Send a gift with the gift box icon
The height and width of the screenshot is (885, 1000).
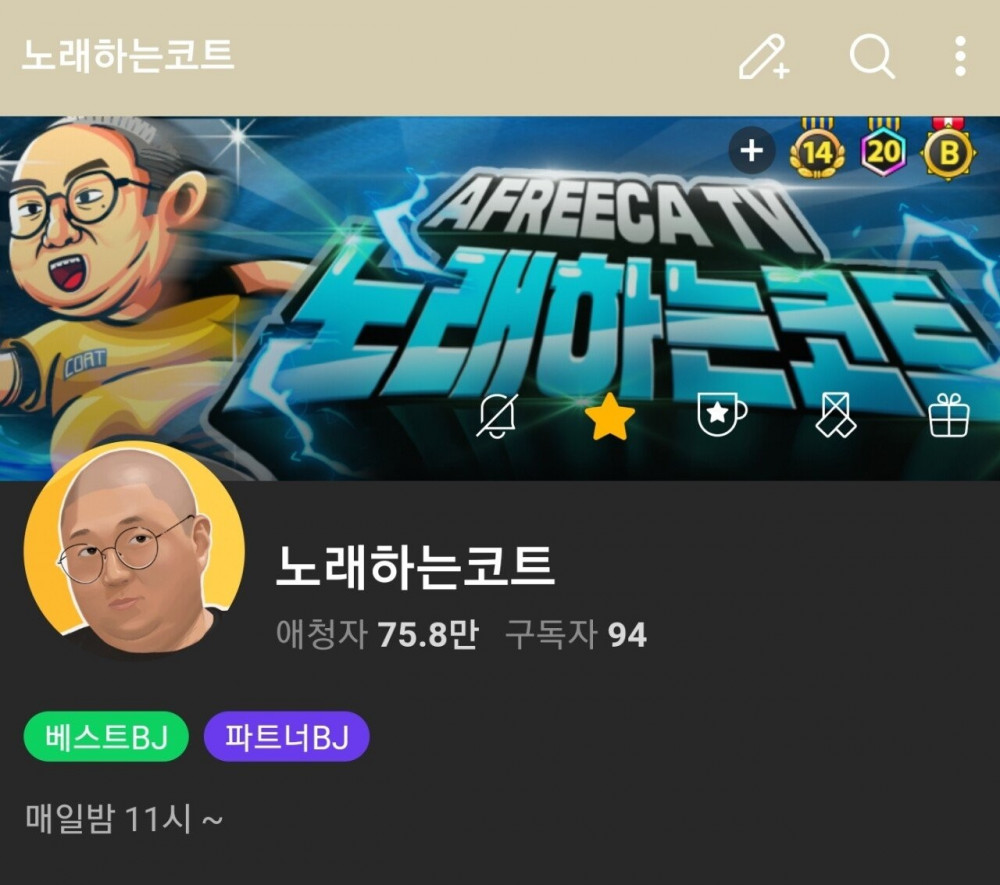click(x=948, y=416)
